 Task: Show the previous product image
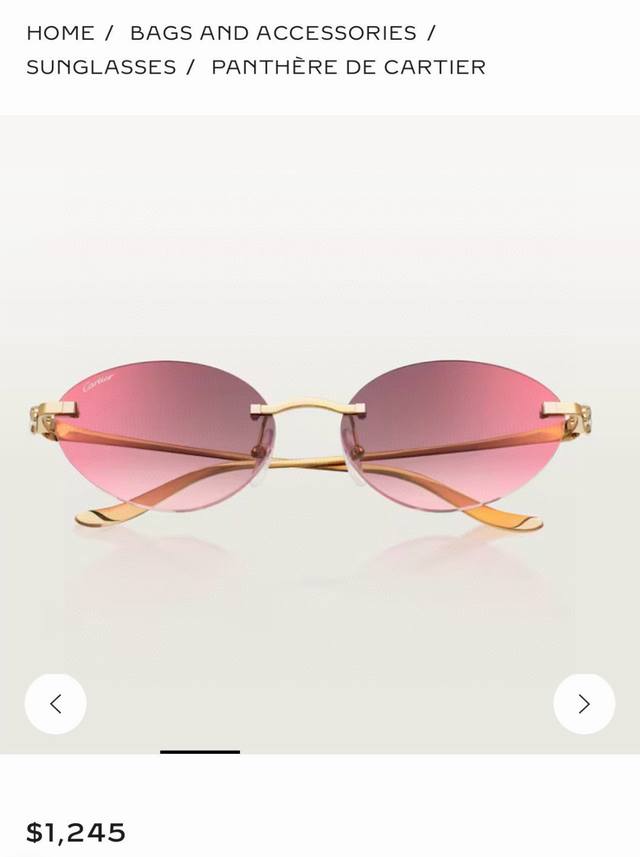(x=55, y=704)
